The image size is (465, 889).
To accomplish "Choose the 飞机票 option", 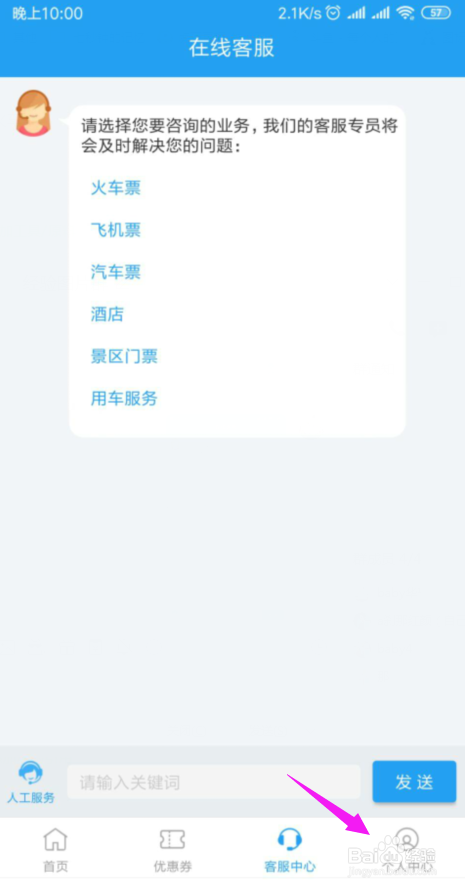I will (116, 230).
